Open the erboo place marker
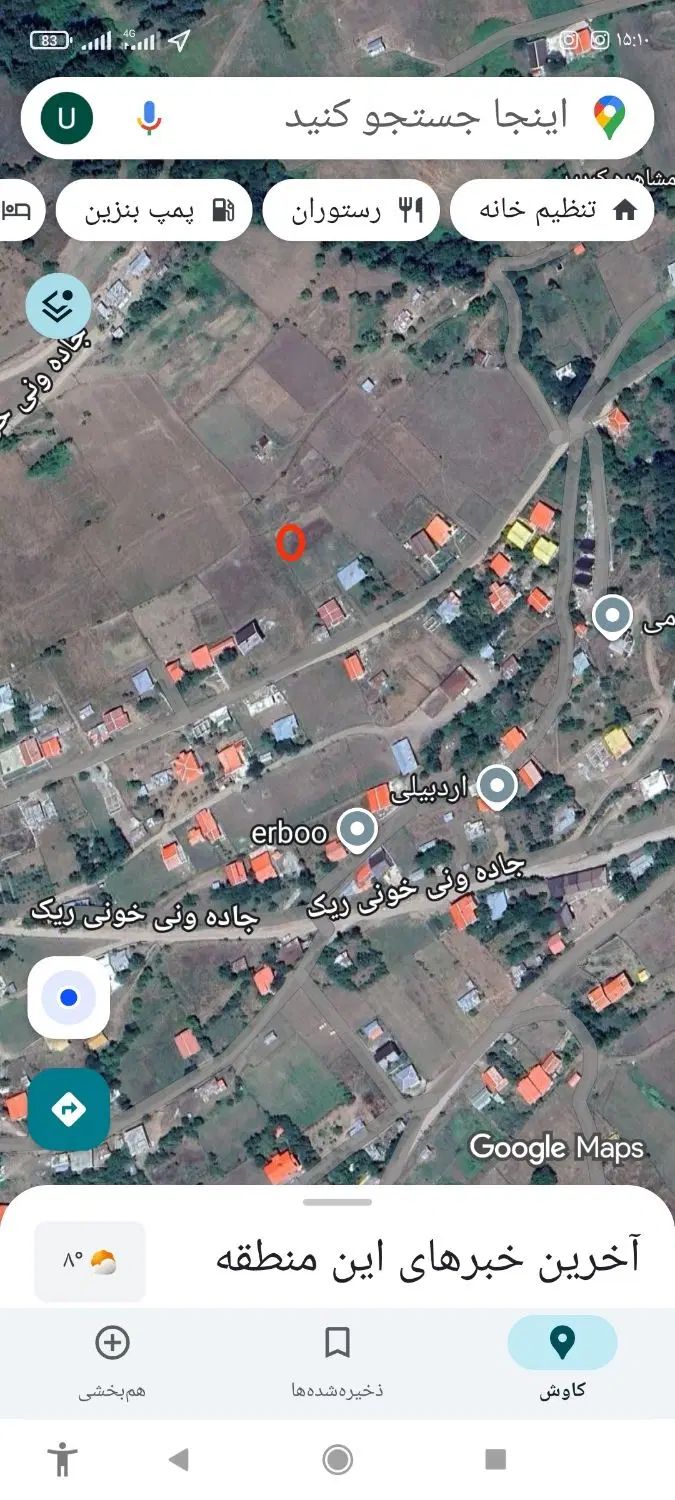 pos(356,829)
